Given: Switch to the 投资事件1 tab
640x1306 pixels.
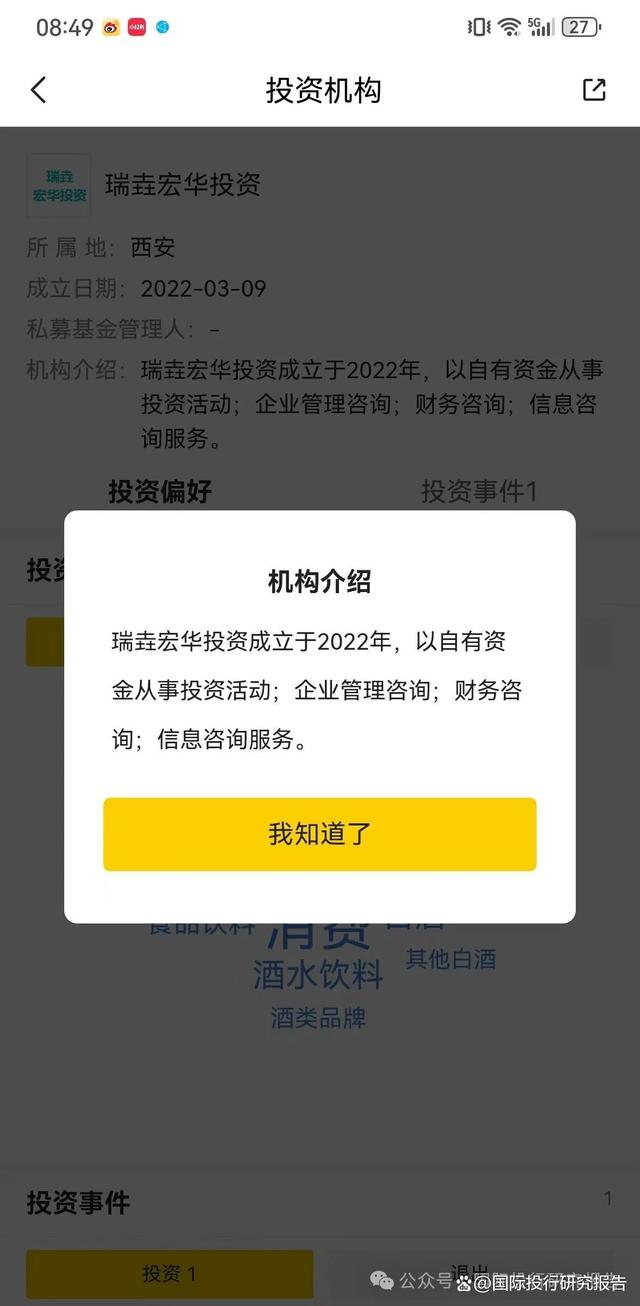Looking at the screenshot, I should pos(479,491).
